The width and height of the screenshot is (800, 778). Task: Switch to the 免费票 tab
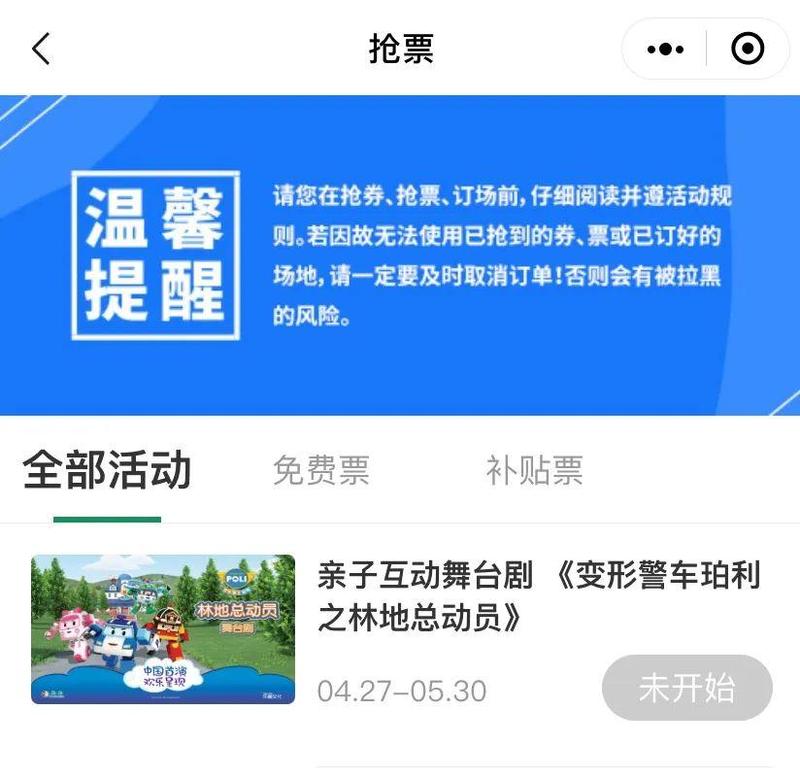click(x=321, y=470)
